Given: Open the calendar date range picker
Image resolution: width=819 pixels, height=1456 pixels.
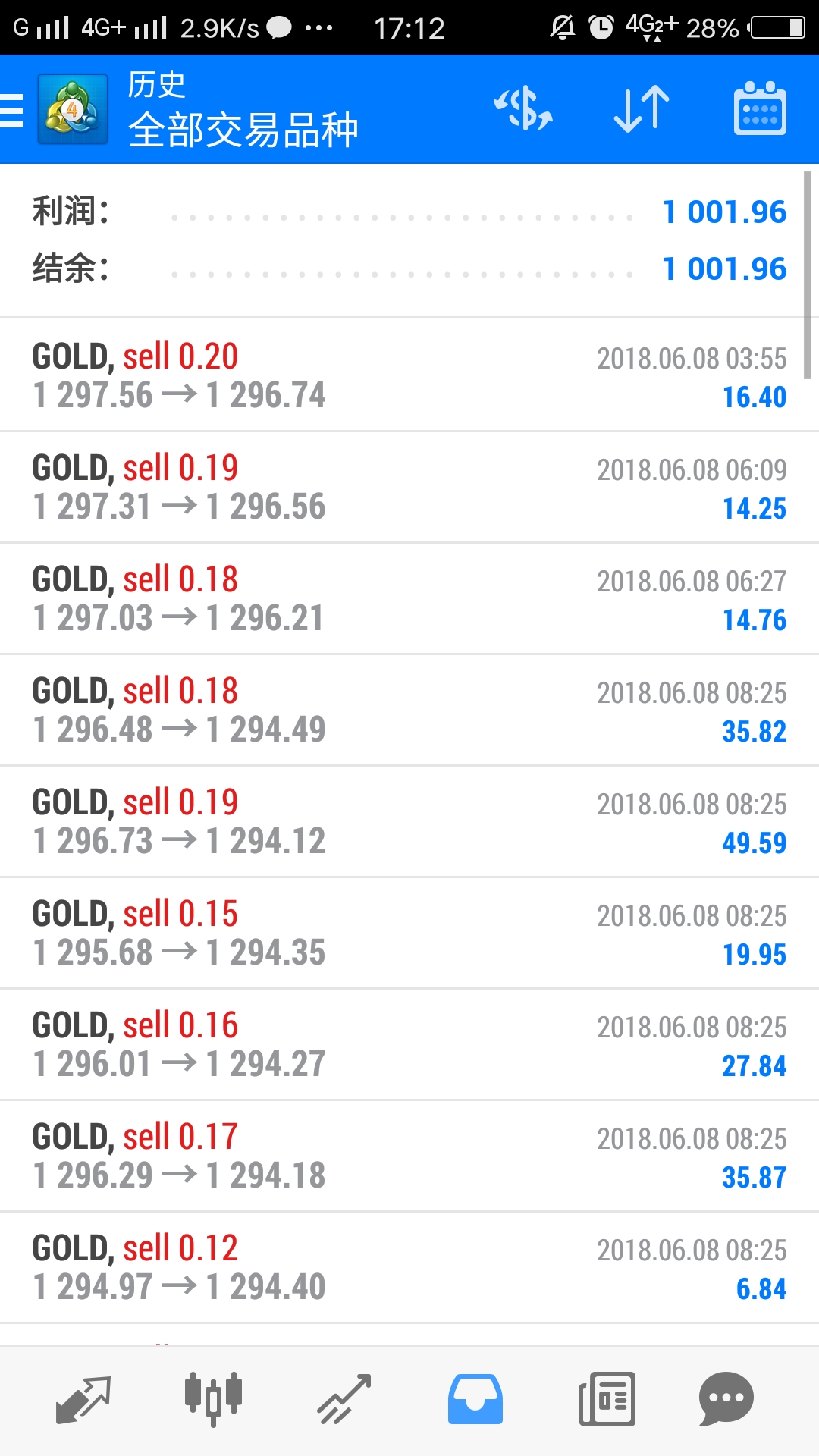Looking at the screenshot, I should [760, 108].
